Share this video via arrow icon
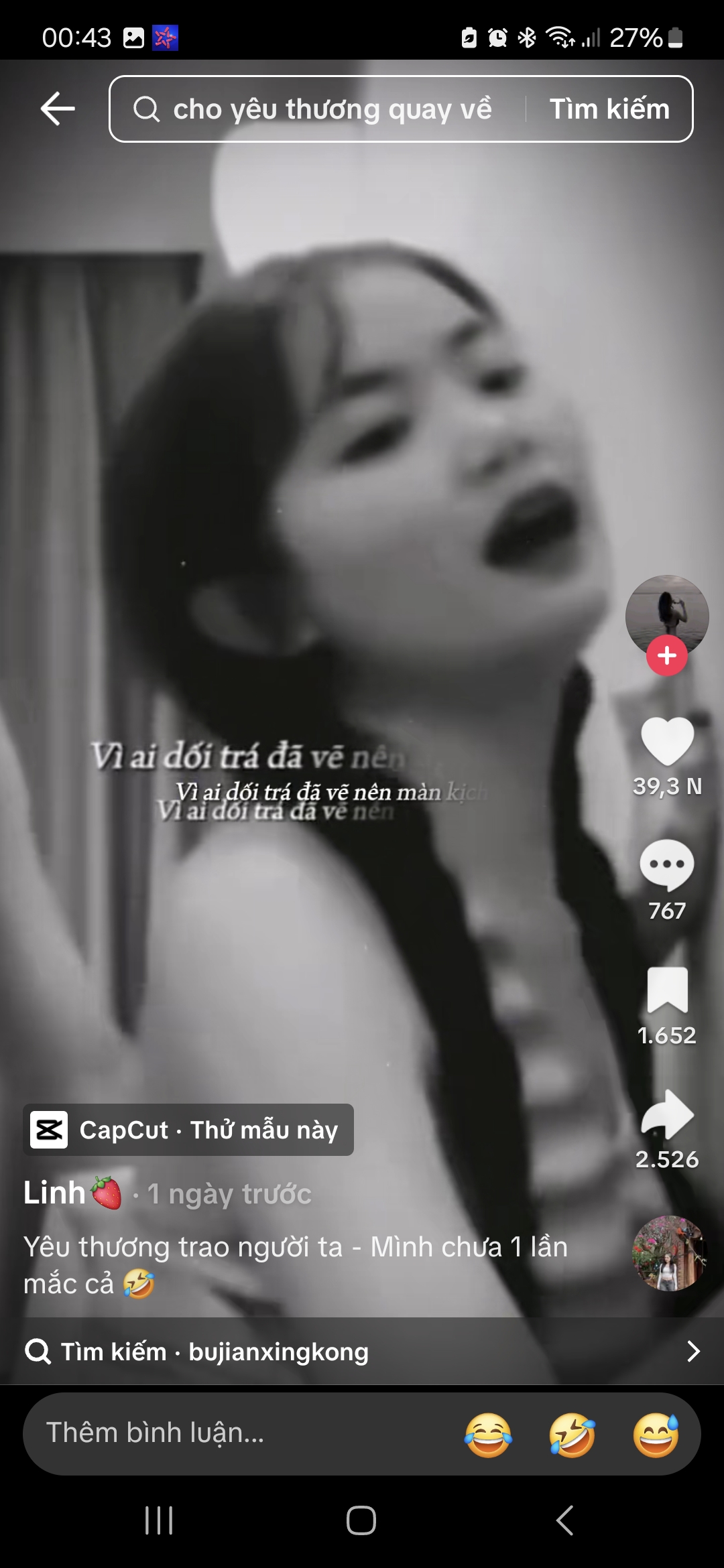 [x=667, y=1114]
